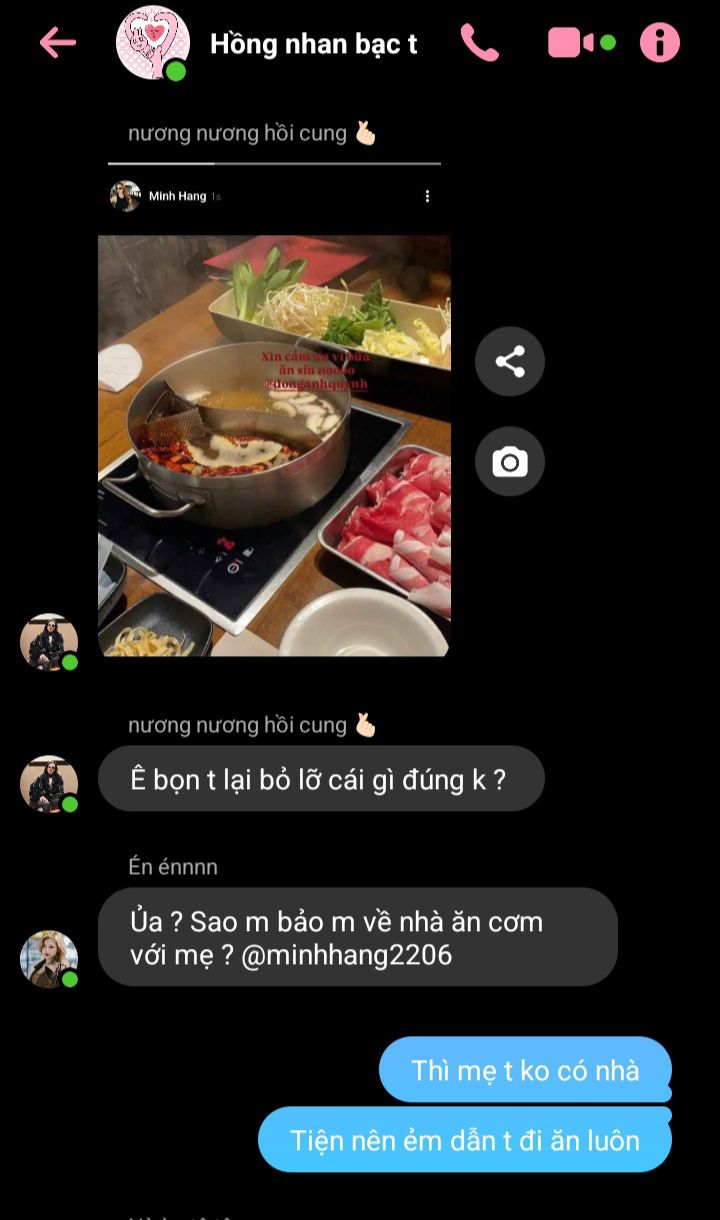The image size is (720, 1220).
Task: Start a voice call
Action: coord(479,43)
